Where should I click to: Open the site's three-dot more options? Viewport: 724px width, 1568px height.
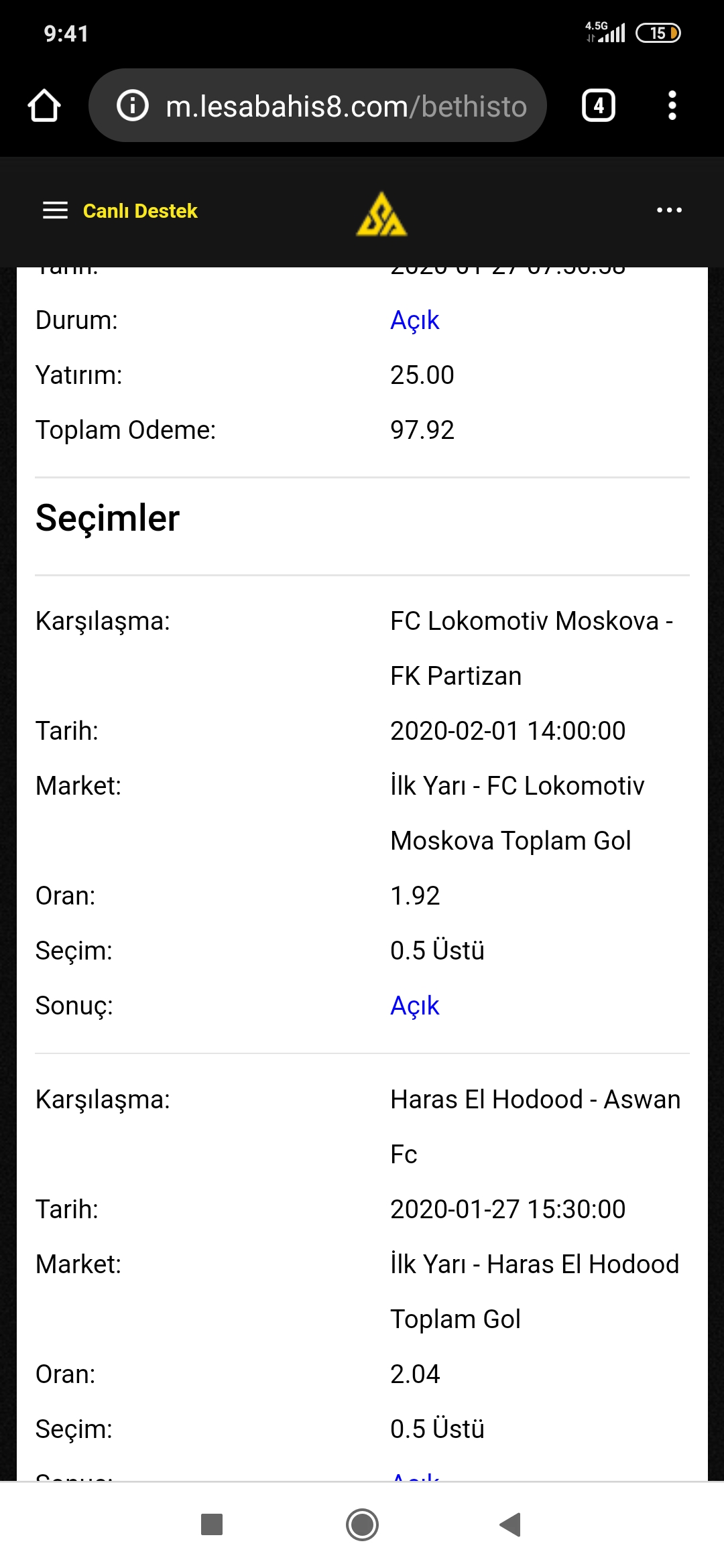click(x=669, y=210)
